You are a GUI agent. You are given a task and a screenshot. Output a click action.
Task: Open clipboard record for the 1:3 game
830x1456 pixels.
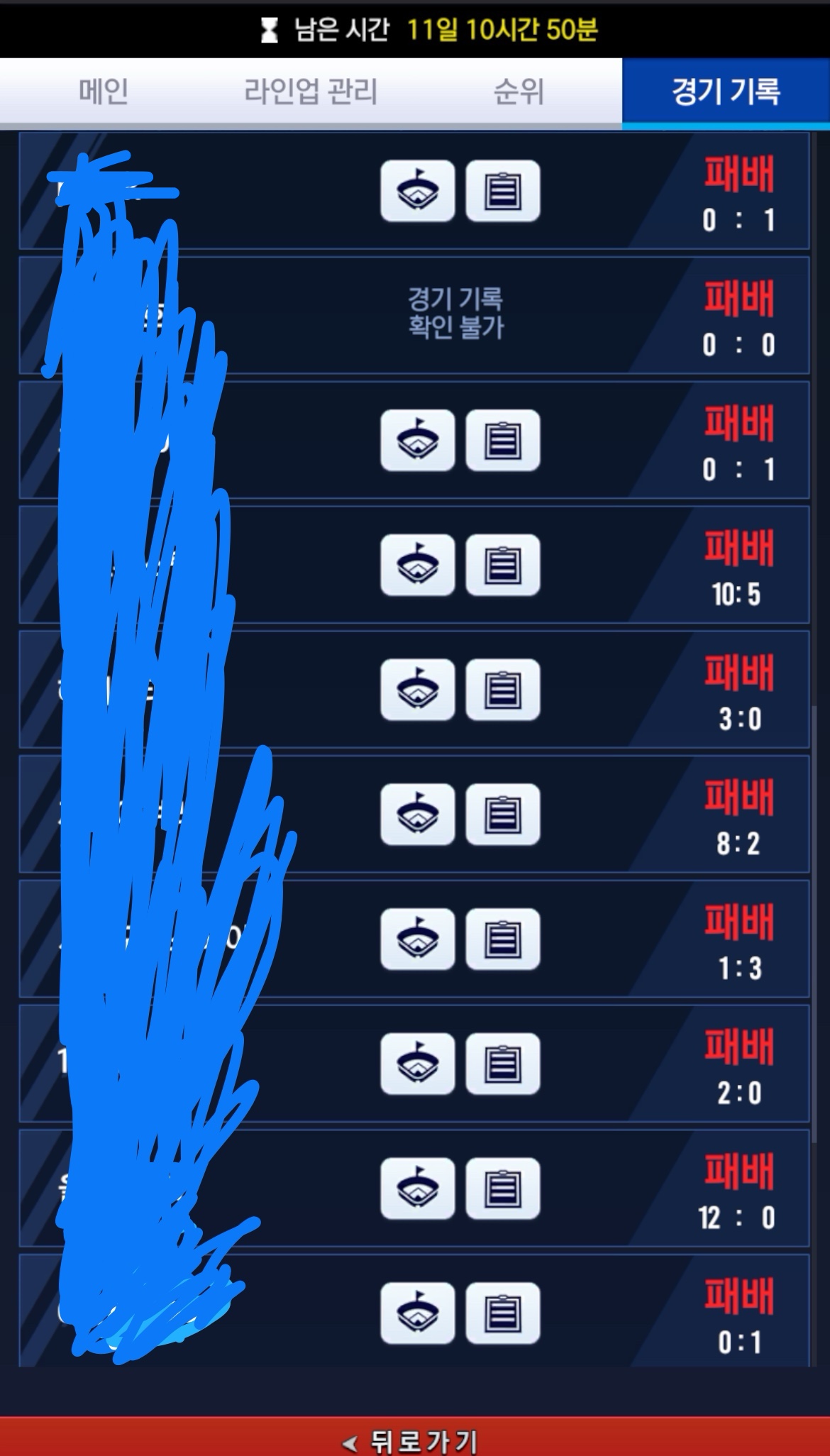(x=502, y=939)
